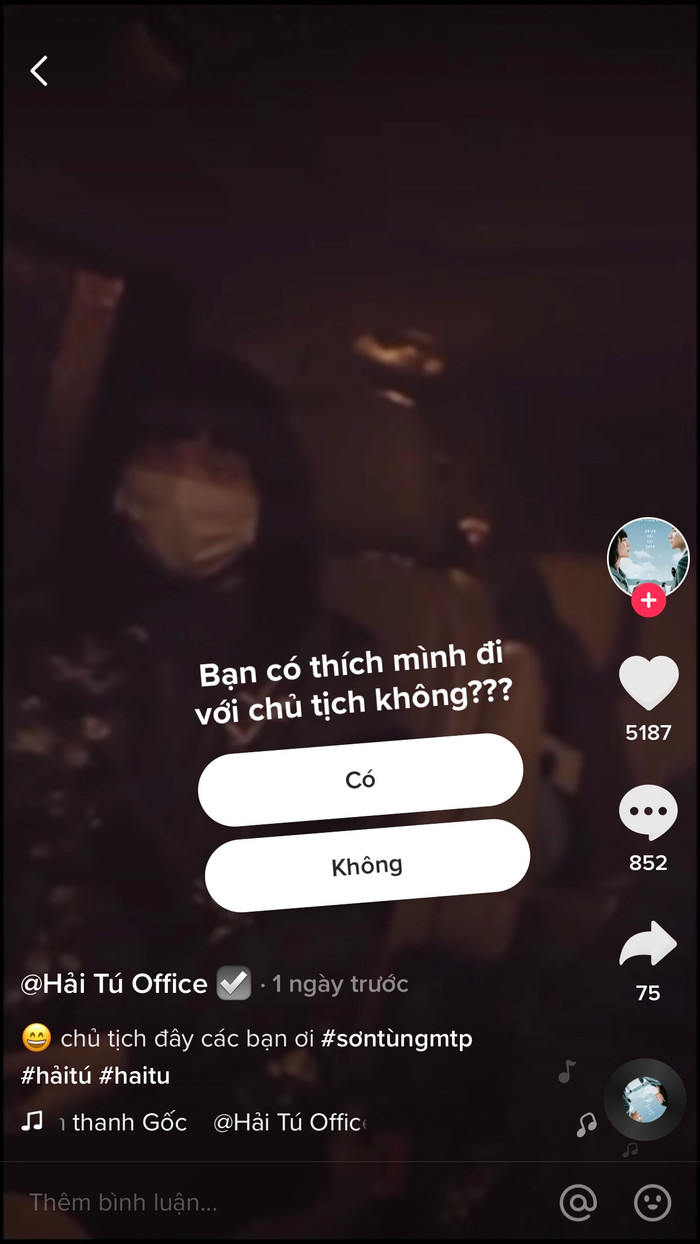Open the creator's profile avatar
The width and height of the screenshot is (700, 1244).
pos(648,557)
